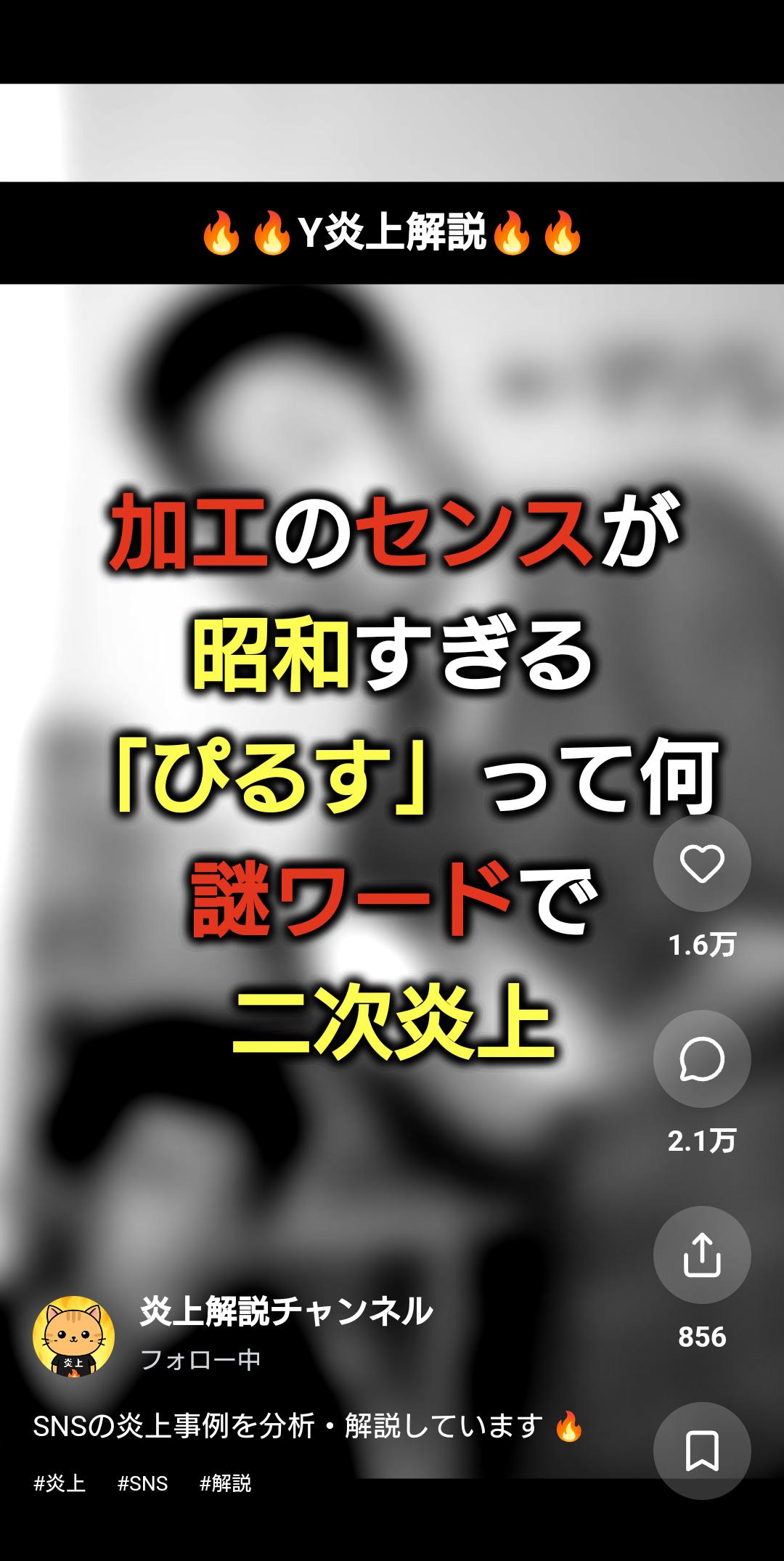Open the #炎上 hashtag

tap(60, 1483)
